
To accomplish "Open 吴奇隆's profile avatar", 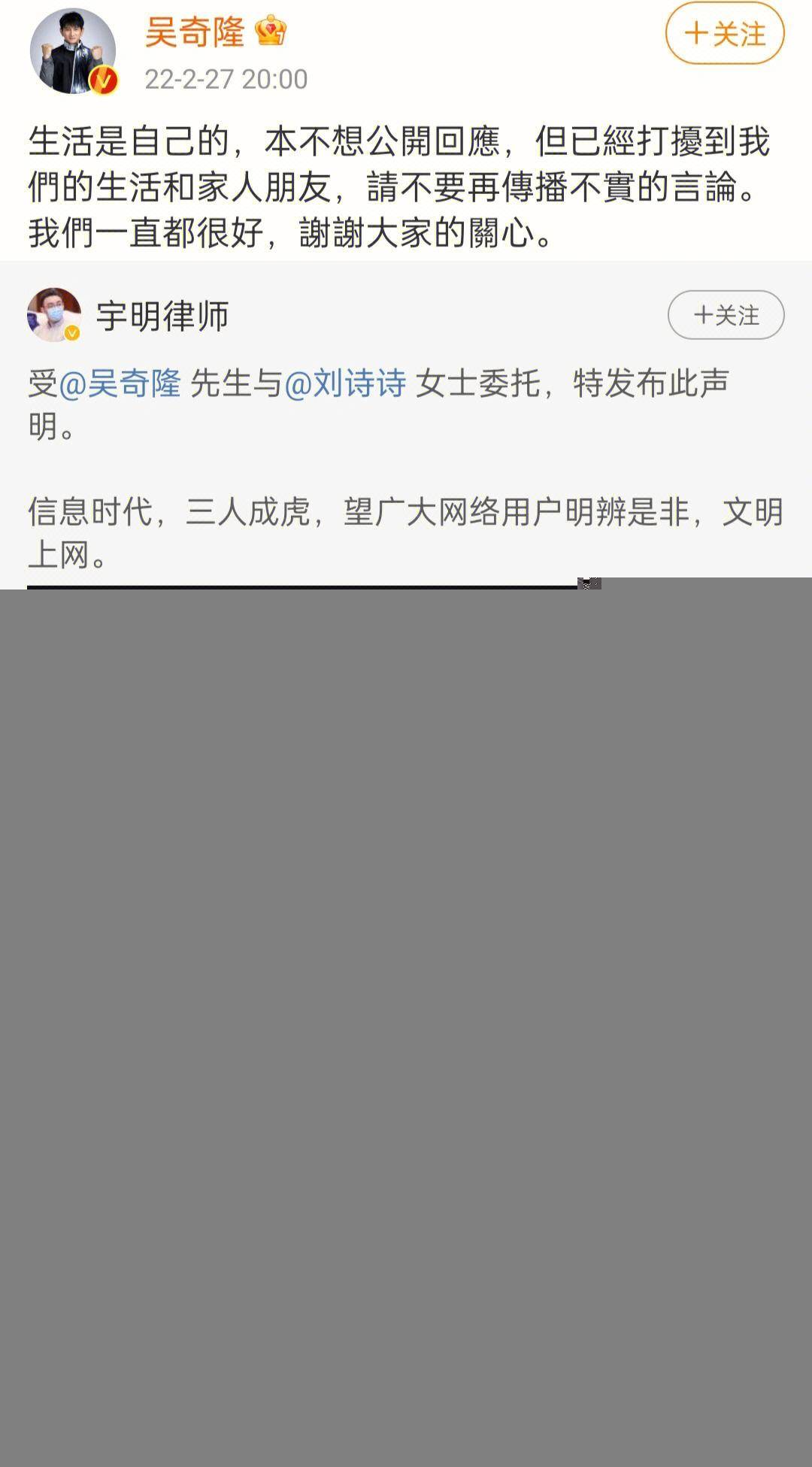I will pyautogui.click(x=73, y=51).
